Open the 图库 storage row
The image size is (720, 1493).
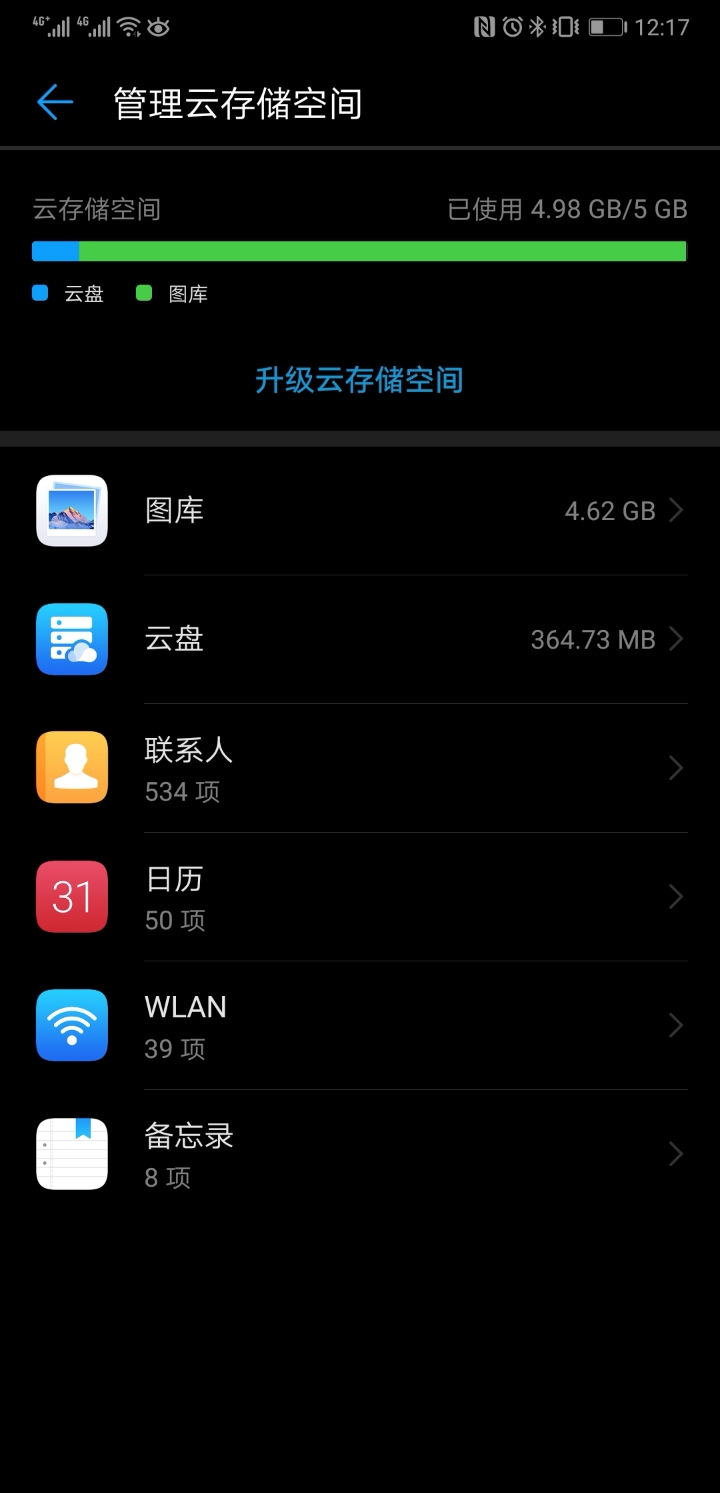tap(360, 511)
